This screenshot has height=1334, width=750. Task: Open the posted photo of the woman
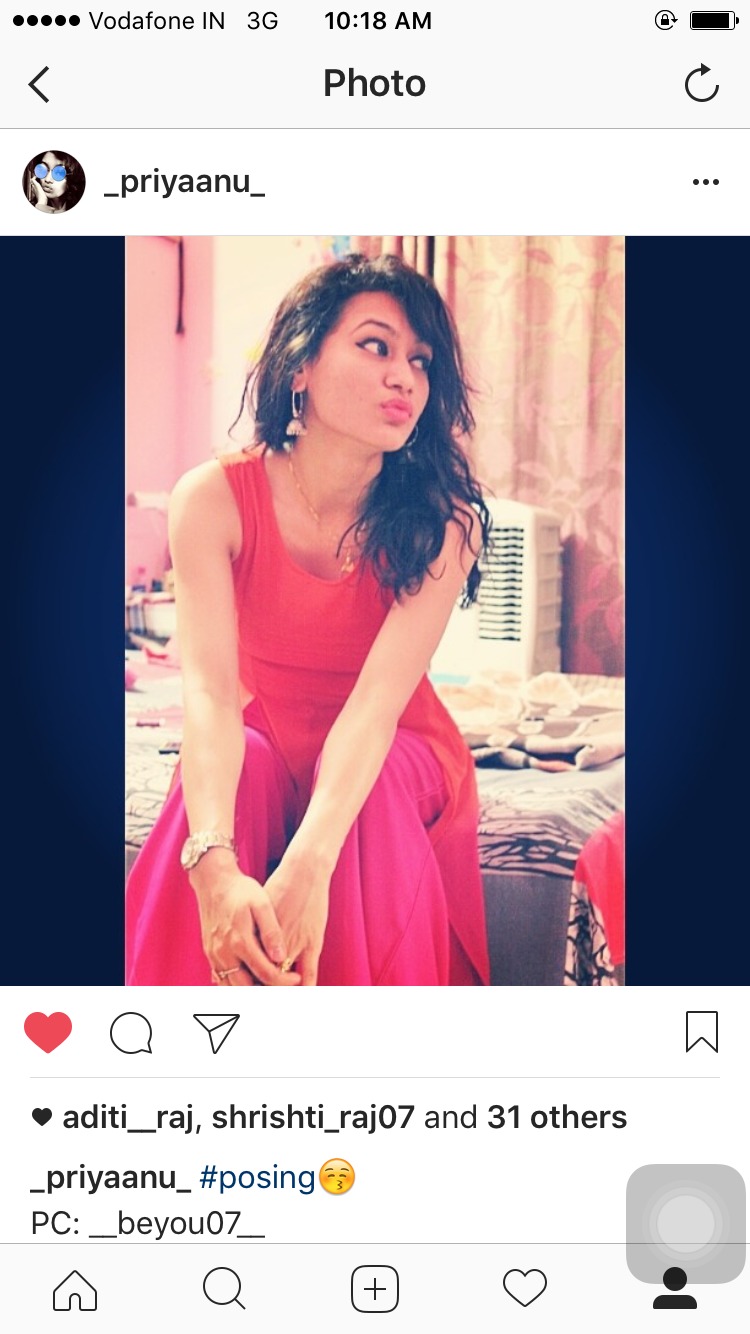tap(375, 610)
